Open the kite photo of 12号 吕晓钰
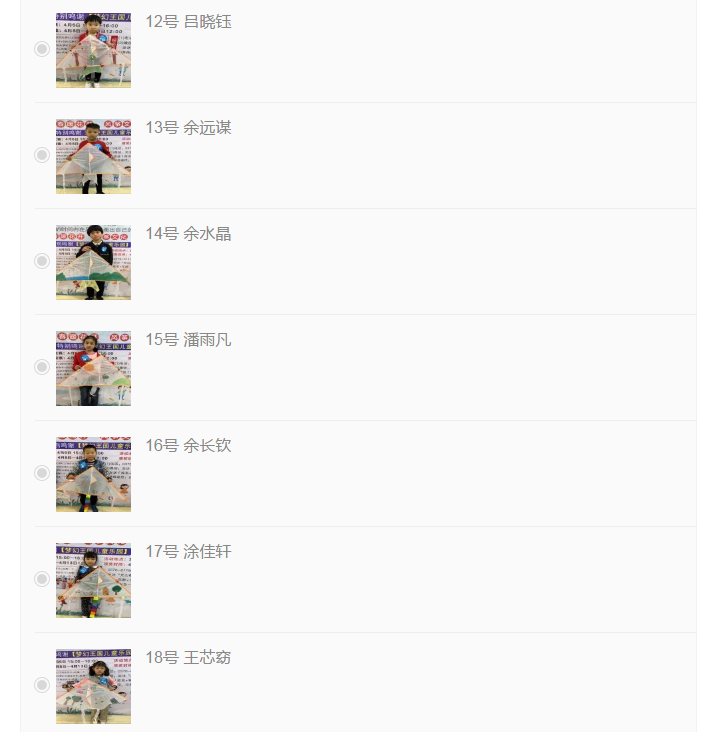This screenshot has height=732, width=720. point(93,50)
